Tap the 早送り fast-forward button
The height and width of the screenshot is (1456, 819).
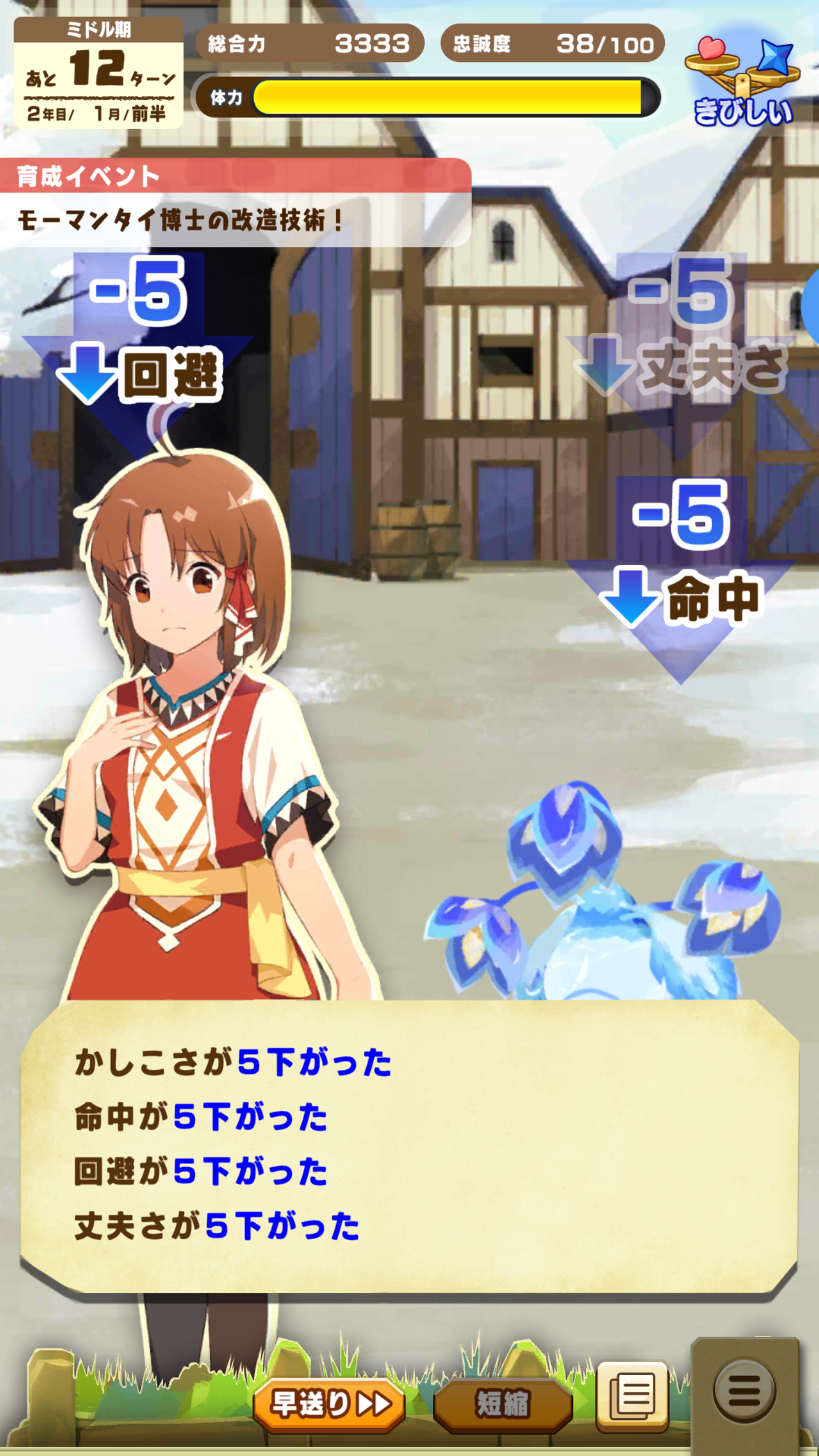[x=329, y=1404]
